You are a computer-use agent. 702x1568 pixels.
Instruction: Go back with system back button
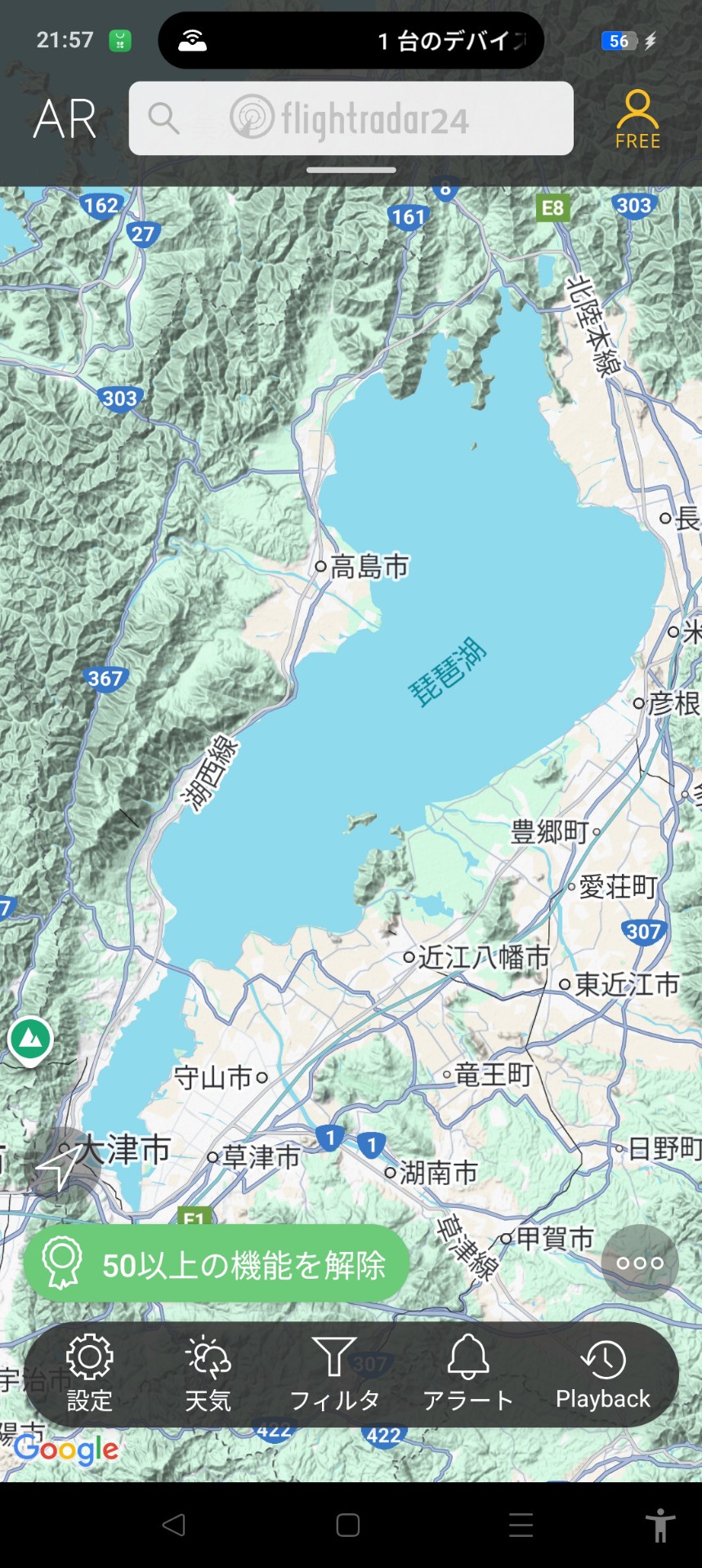pyautogui.click(x=174, y=1525)
